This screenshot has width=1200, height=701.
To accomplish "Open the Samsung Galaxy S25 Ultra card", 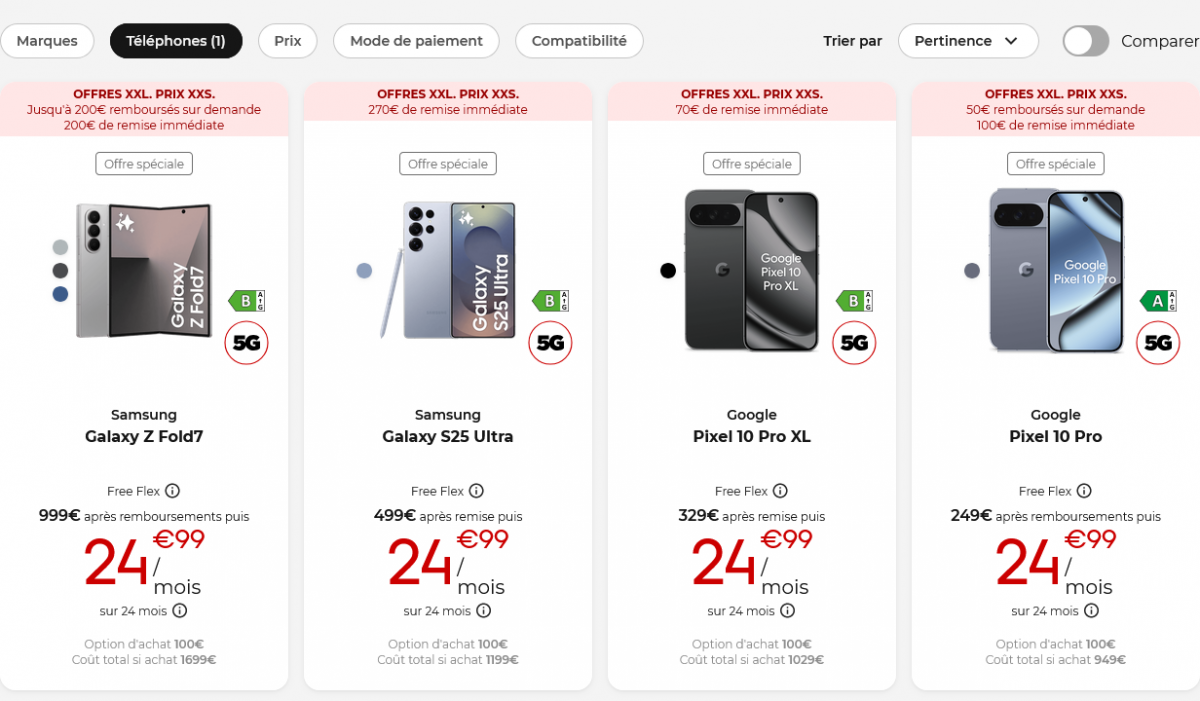I will pyautogui.click(x=448, y=436).
